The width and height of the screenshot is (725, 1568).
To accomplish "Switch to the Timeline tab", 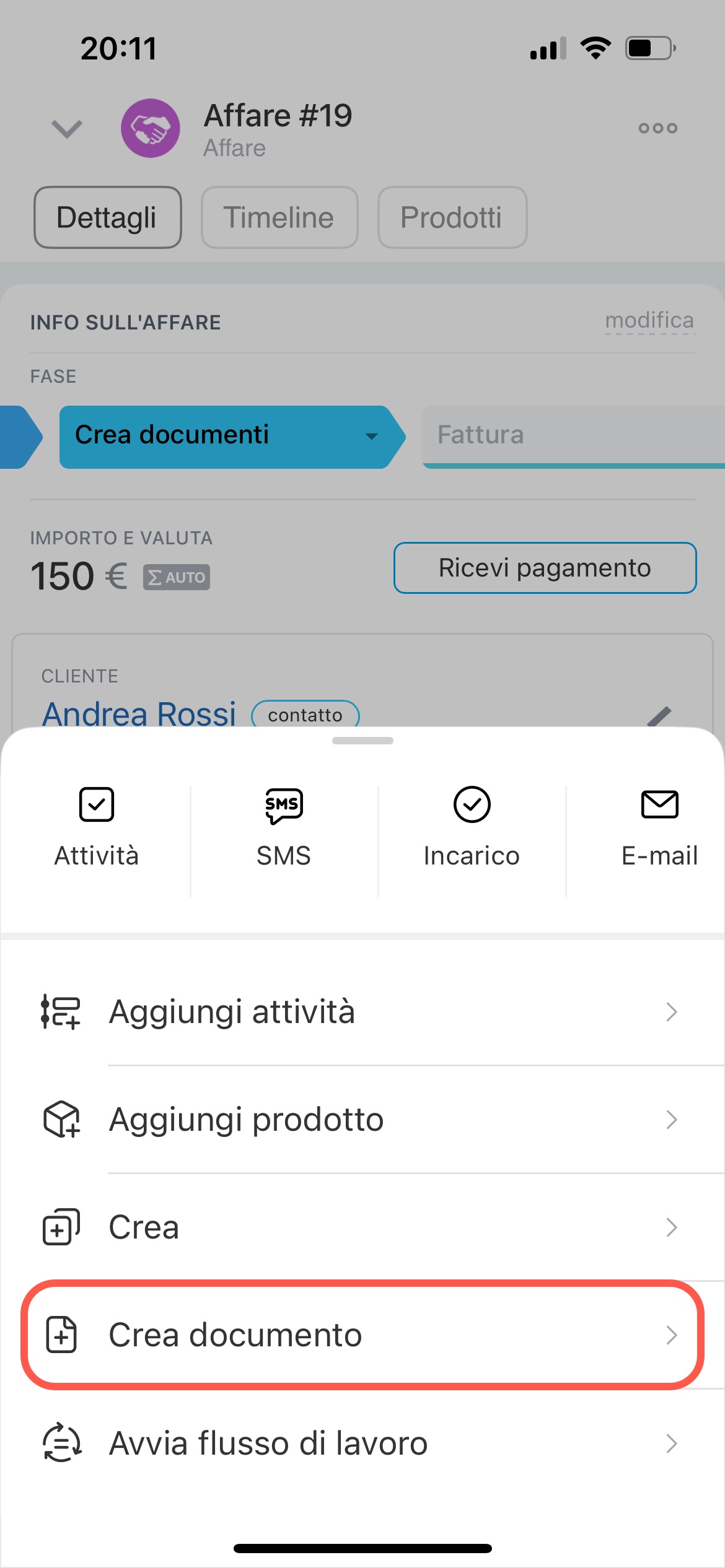I will 279,217.
